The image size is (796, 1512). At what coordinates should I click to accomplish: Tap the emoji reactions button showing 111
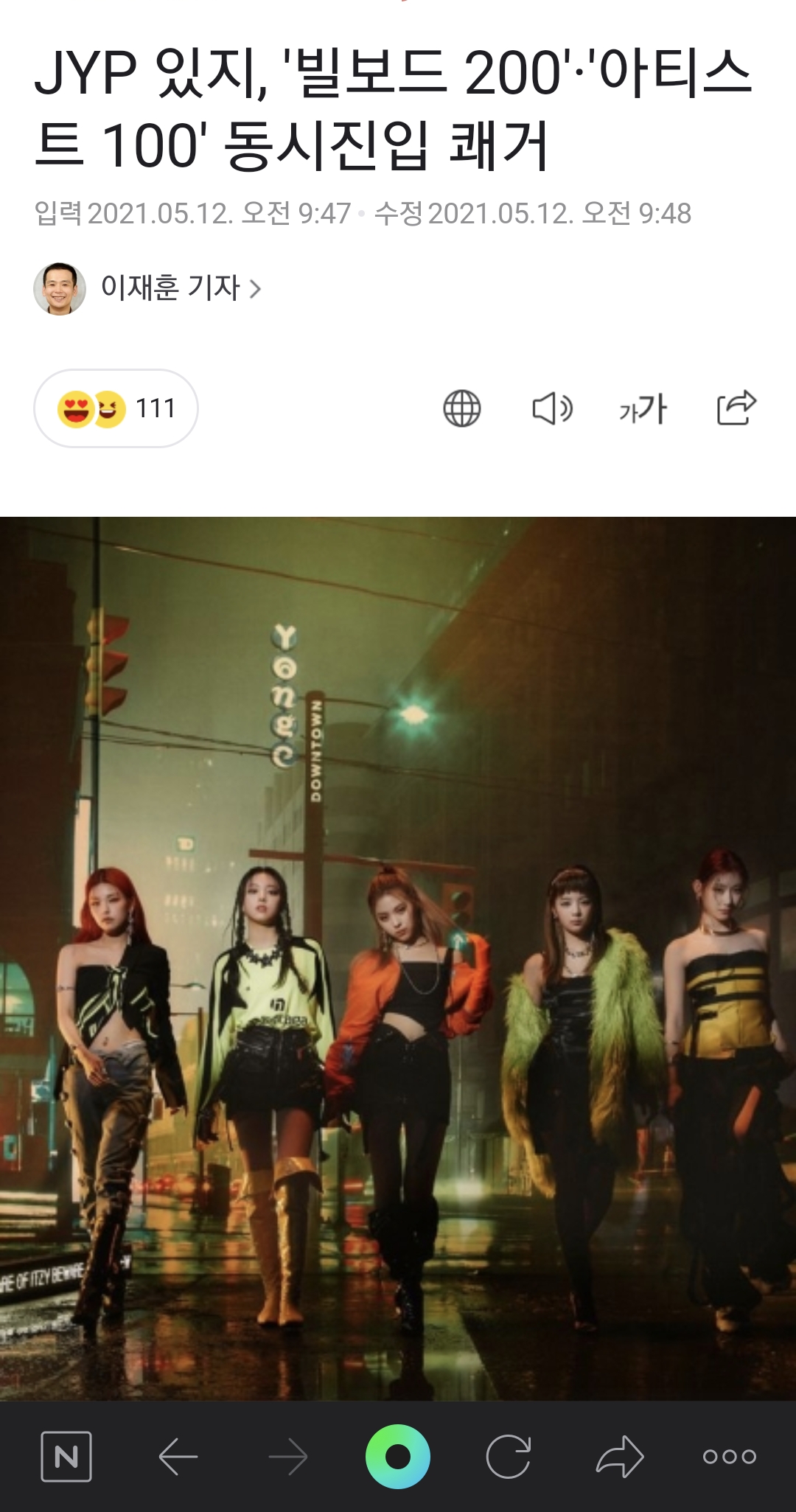[116, 408]
